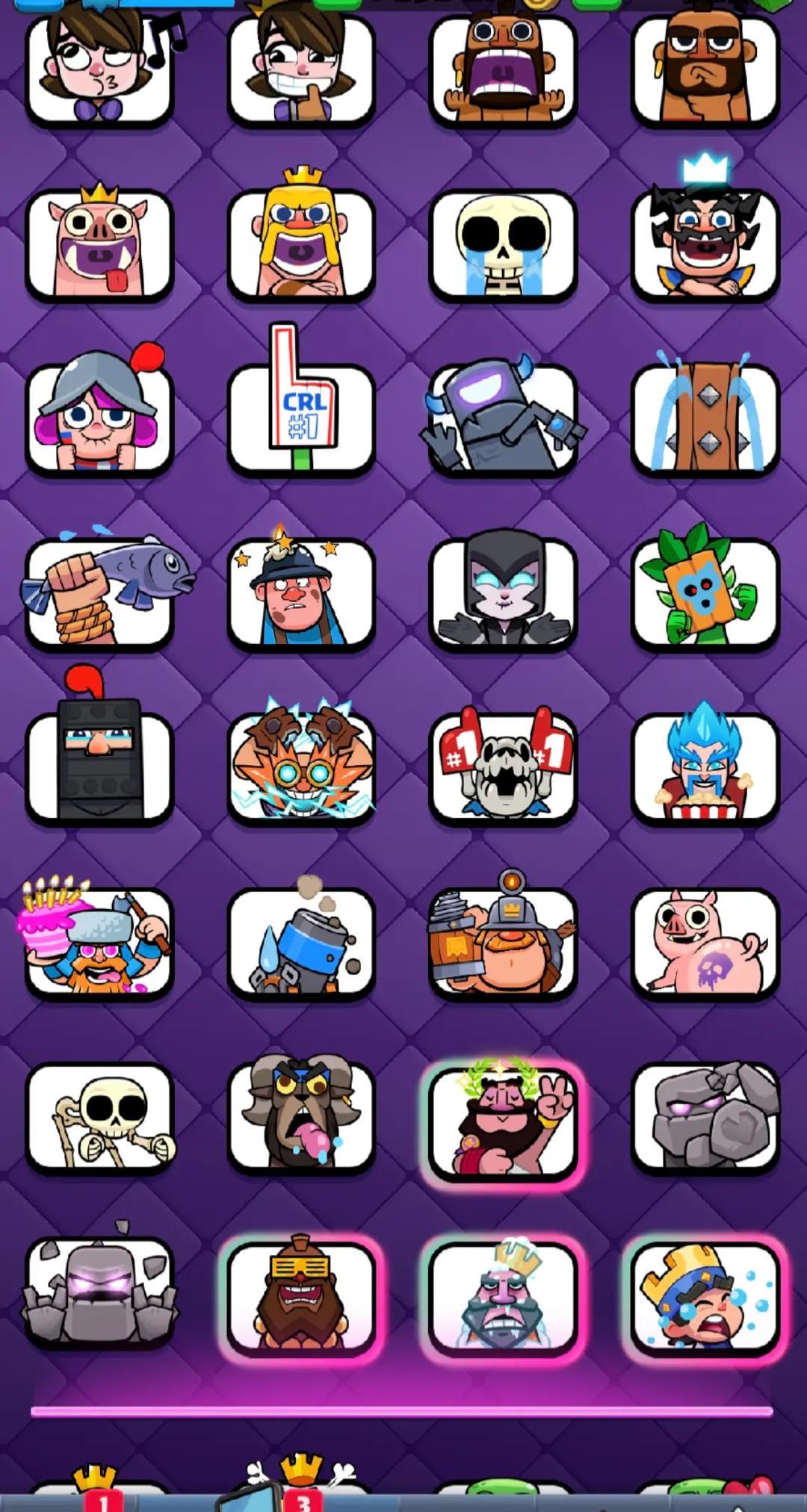Viewport: 807px width, 1512px height.
Task: Select the whistling girl with music notes emote
Action: (x=99, y=70)
